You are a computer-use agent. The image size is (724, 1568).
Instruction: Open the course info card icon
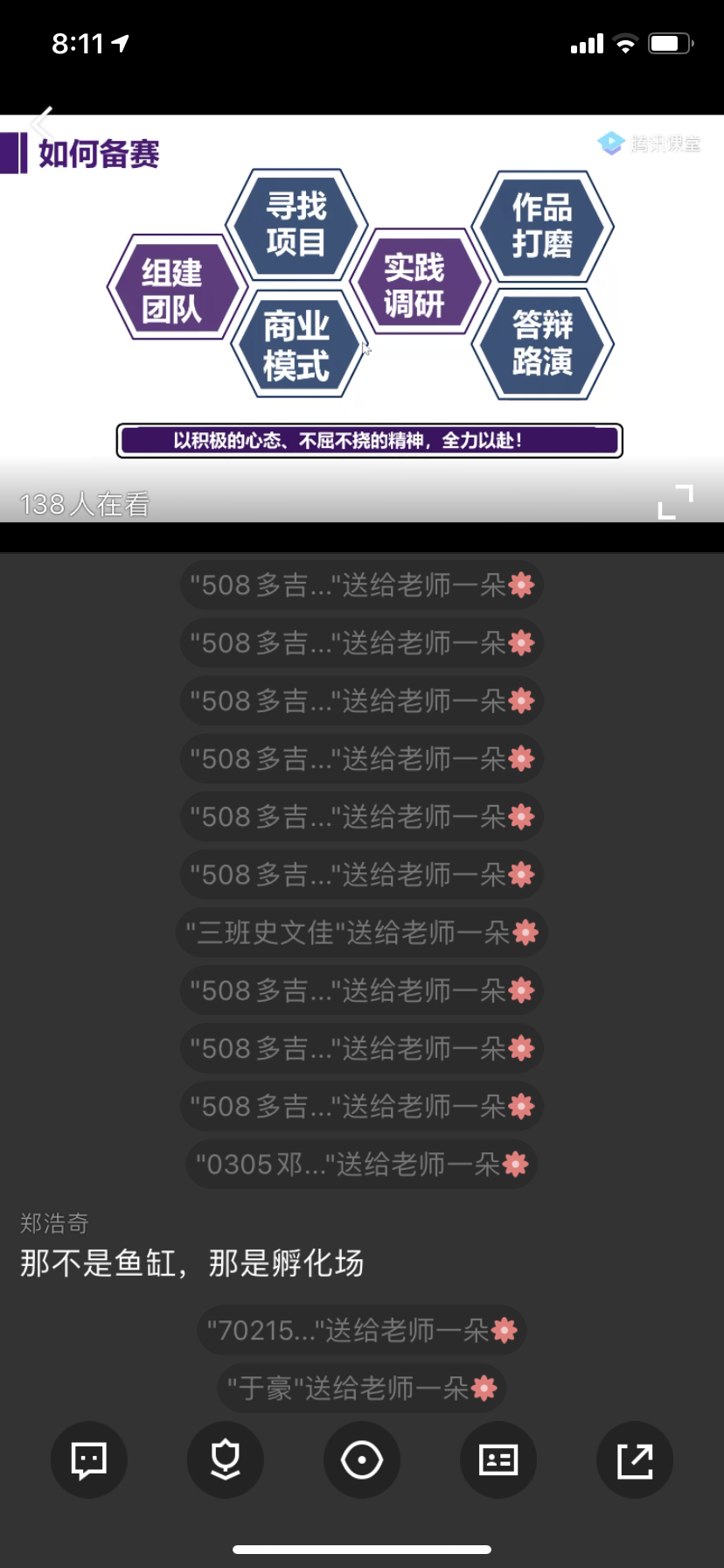[x=498, y=1459]
